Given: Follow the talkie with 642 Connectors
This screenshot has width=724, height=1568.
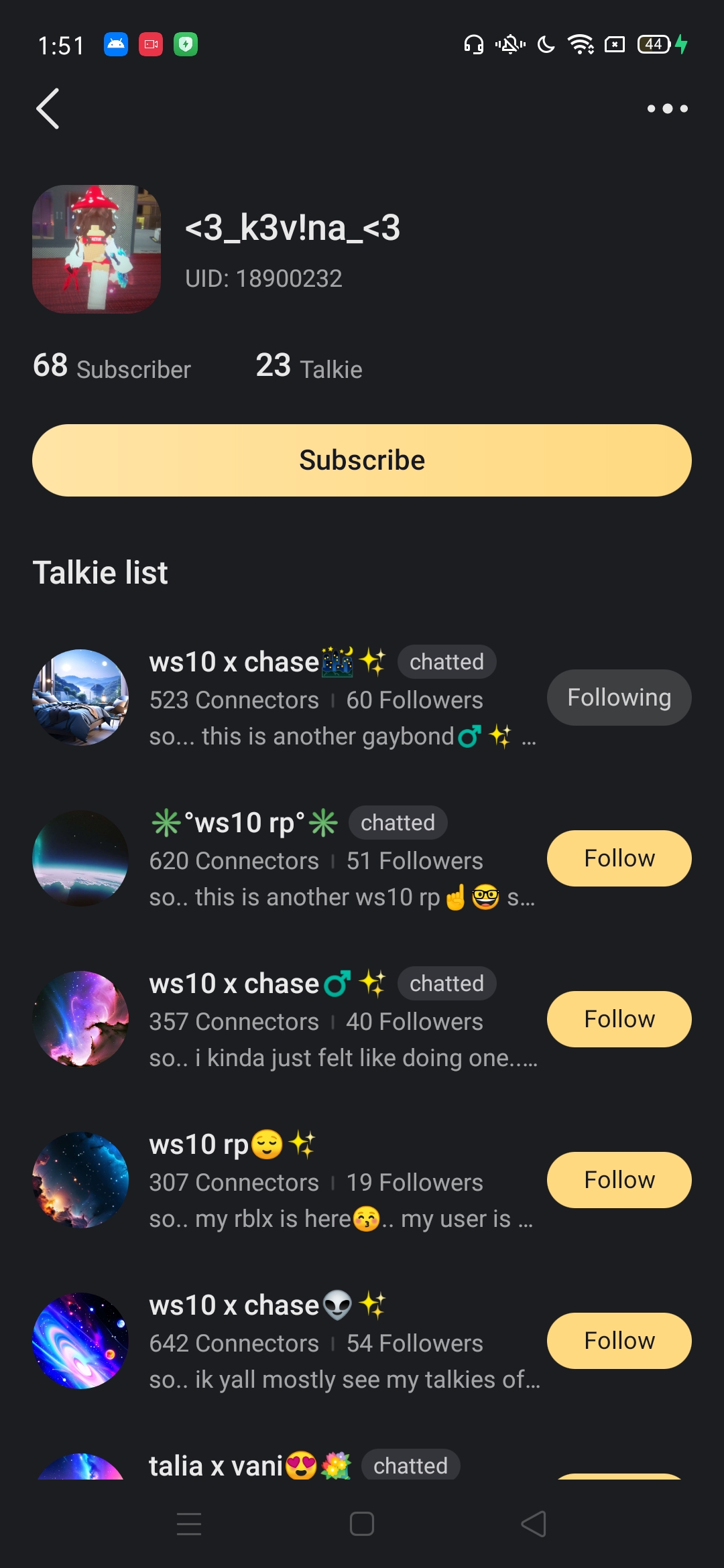Looking at the screenshot, I should click(x=619, y=1341).
